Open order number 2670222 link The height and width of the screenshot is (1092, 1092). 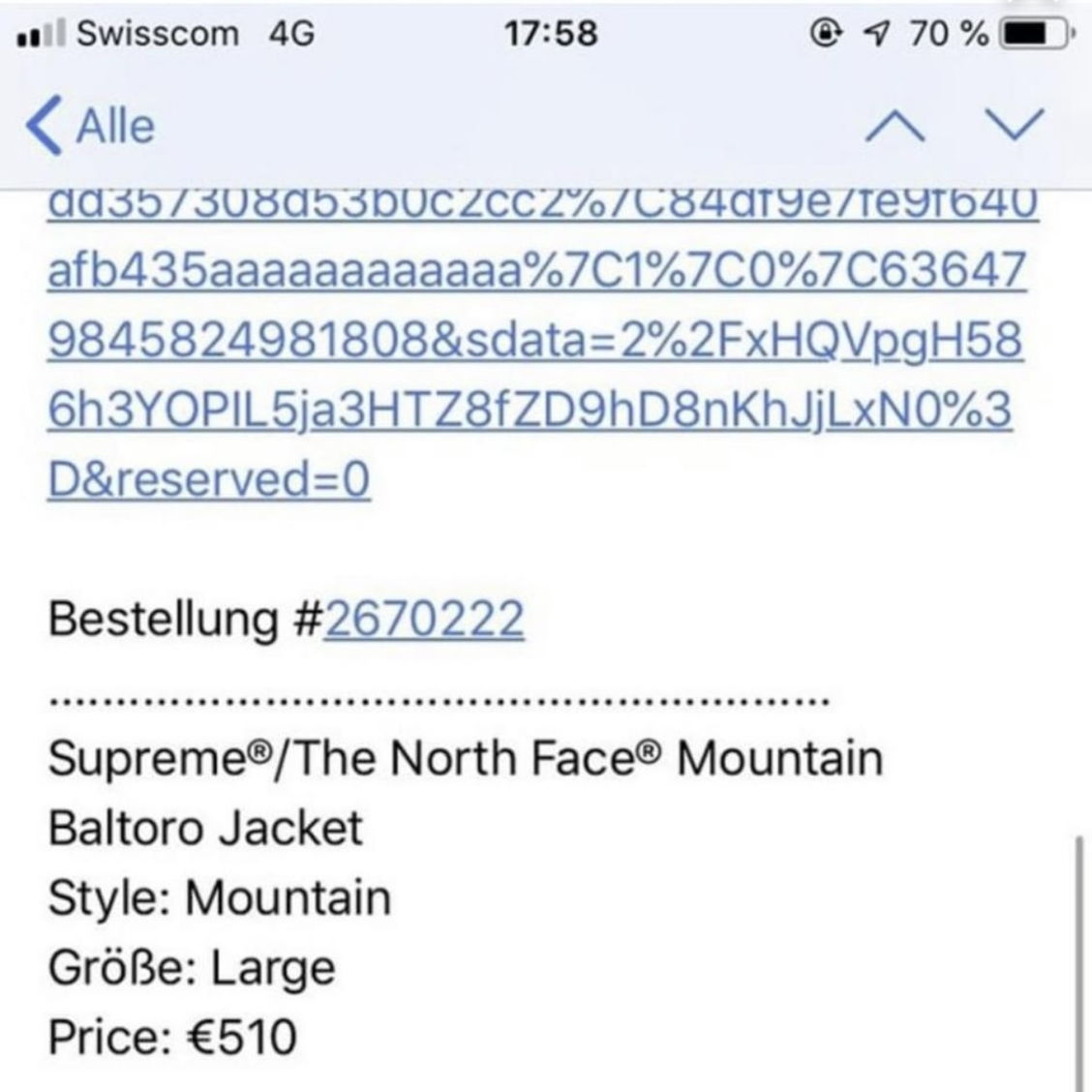(424, 620)
